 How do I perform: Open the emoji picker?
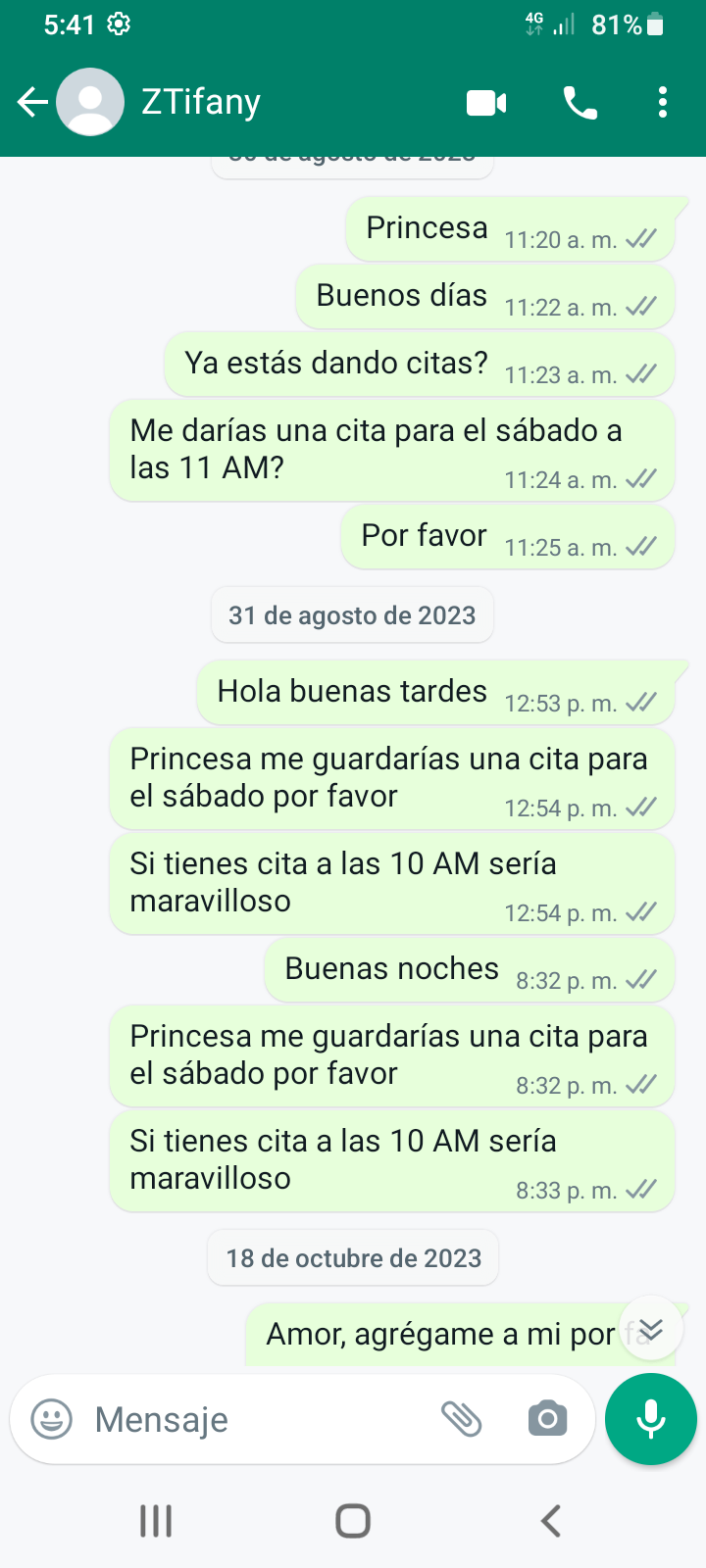coord(52,1419)
